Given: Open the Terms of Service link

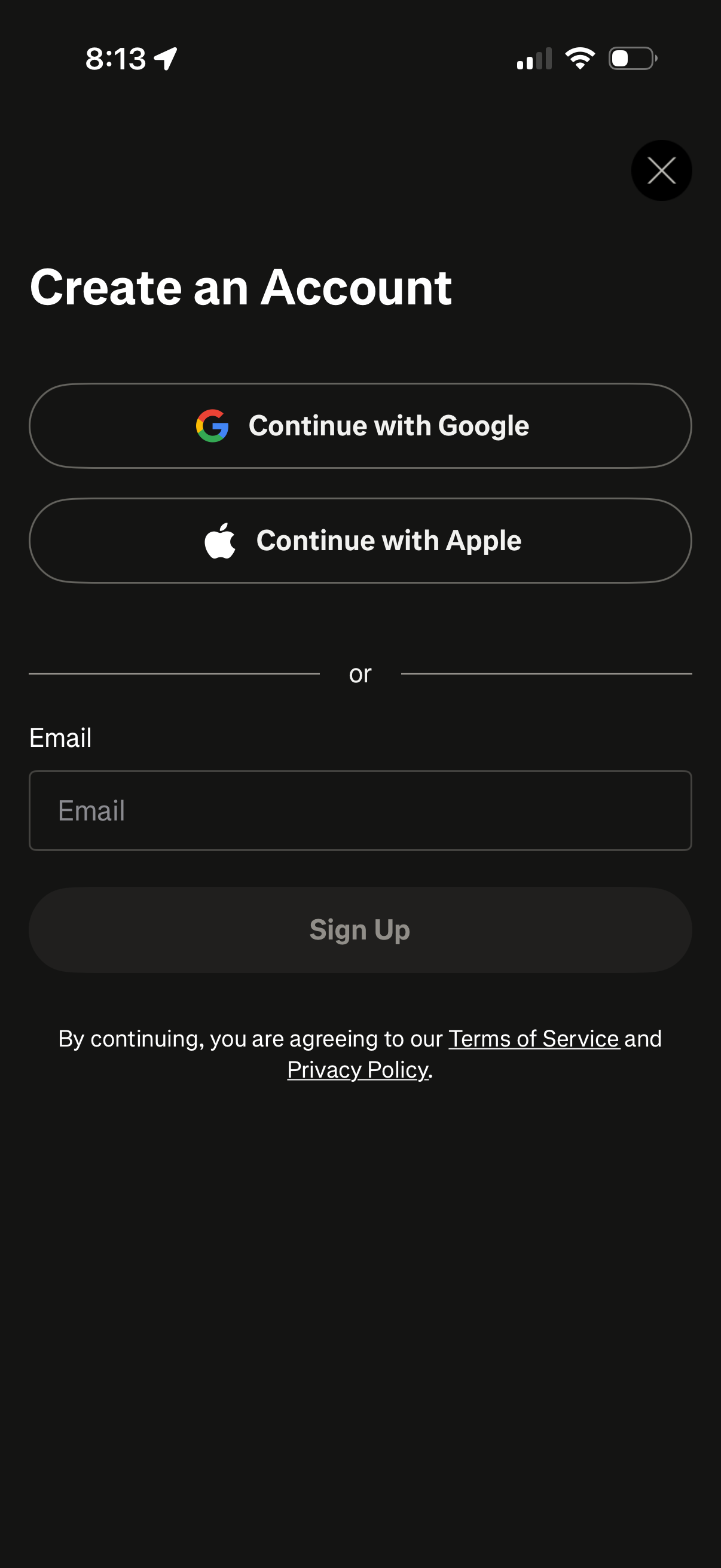Looking at the screenshot, I should pyautogui.click(x=534, y=1038).
